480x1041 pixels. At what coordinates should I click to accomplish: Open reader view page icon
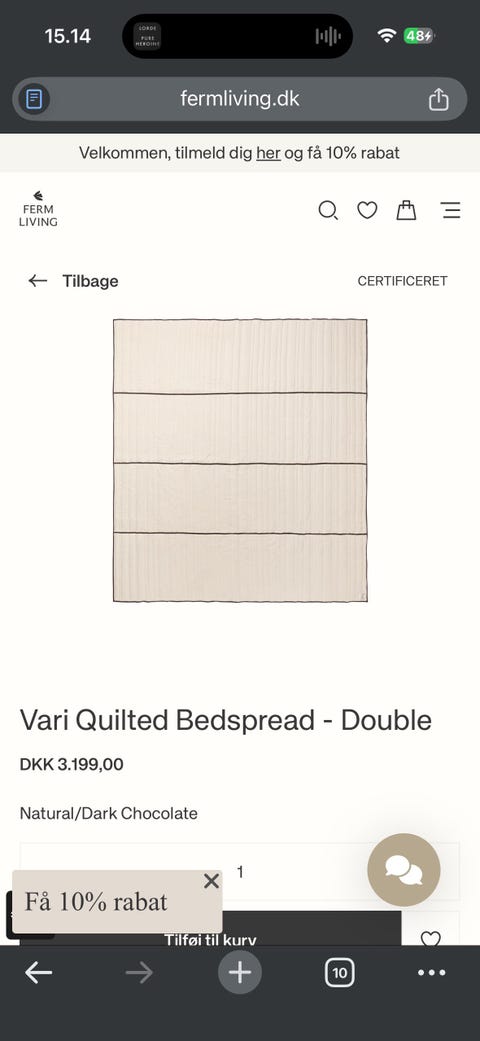point(34,100)
